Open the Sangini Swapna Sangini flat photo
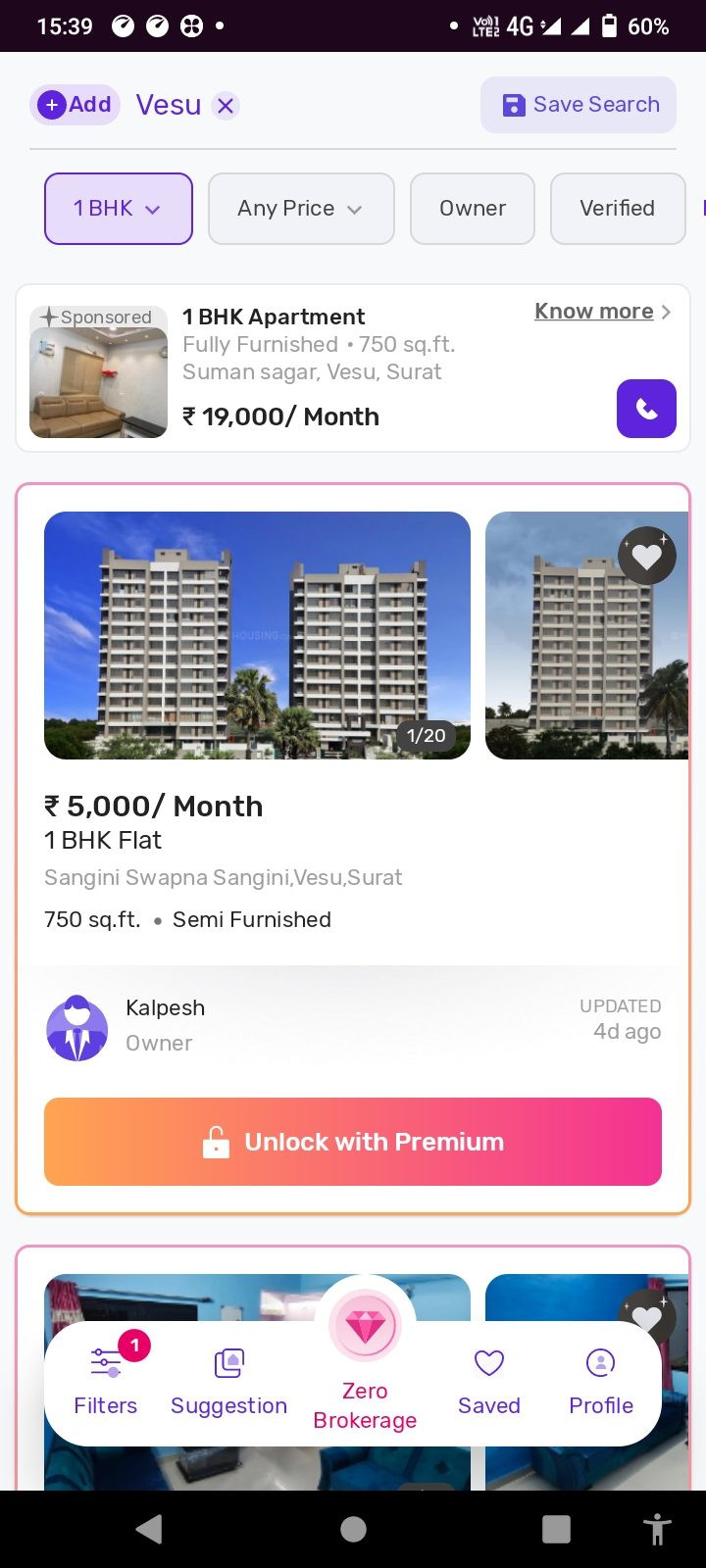Image resolution: width=706 pixels, height=1568 pixels. (257, 635)
